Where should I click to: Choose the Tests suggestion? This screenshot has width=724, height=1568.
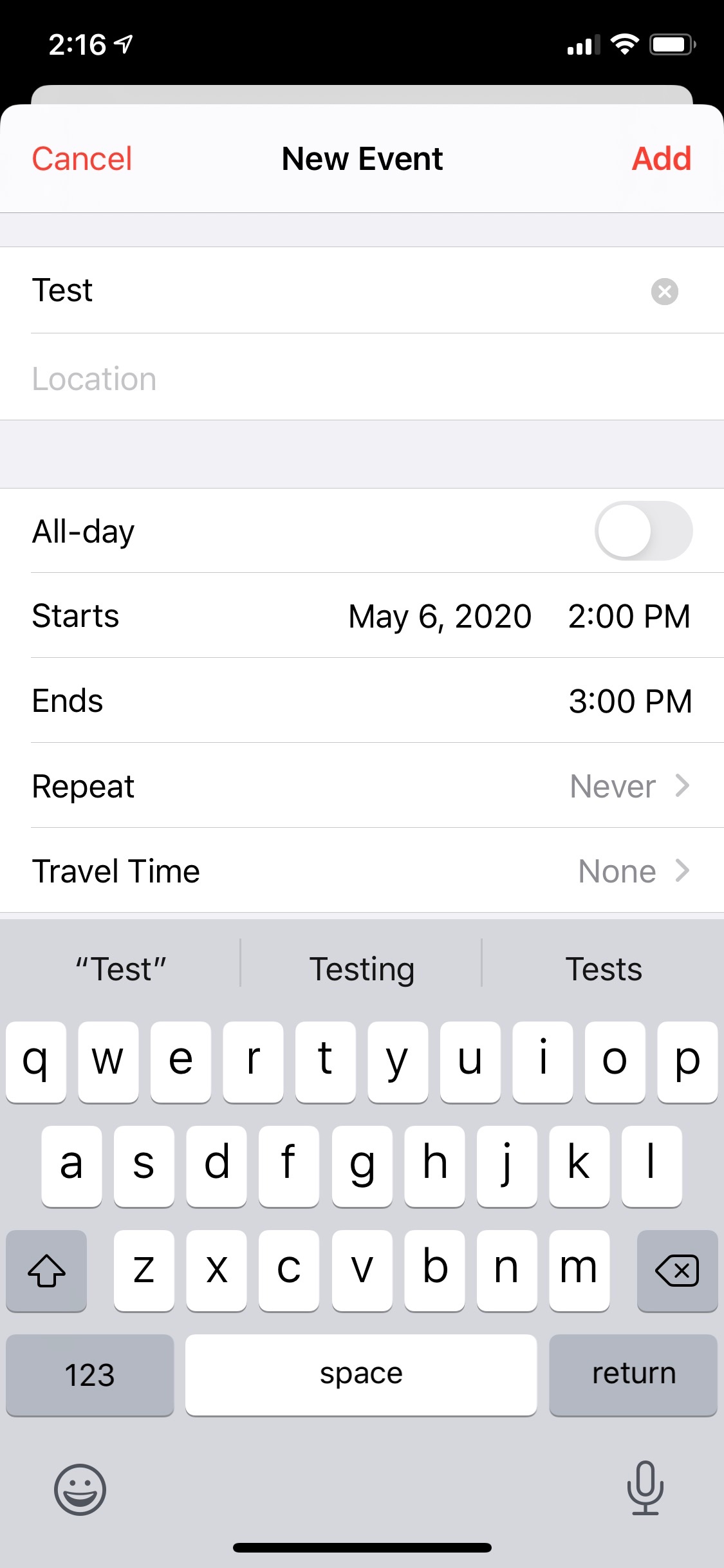pyautogui.click(x=603, y=969)
